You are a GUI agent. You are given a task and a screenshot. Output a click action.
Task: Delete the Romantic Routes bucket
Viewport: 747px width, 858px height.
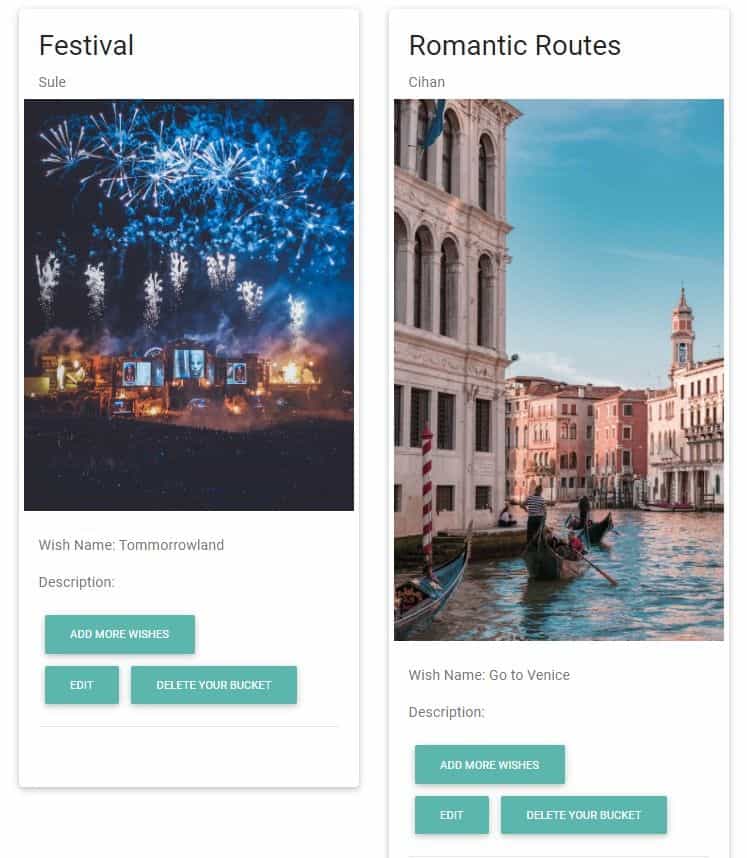coord(583,815)
